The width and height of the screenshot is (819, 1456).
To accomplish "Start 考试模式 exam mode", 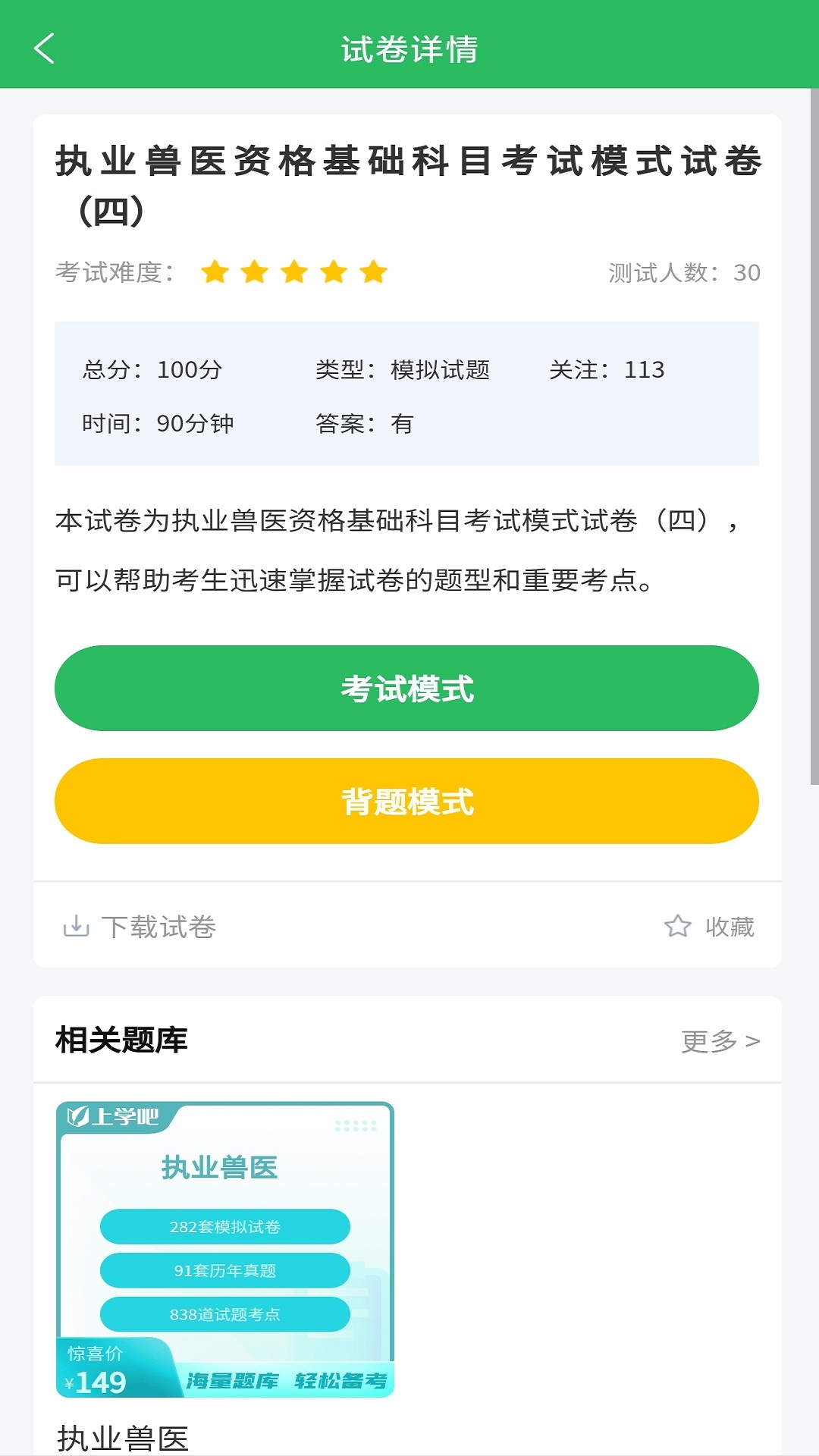I will (x=406, y=689).
